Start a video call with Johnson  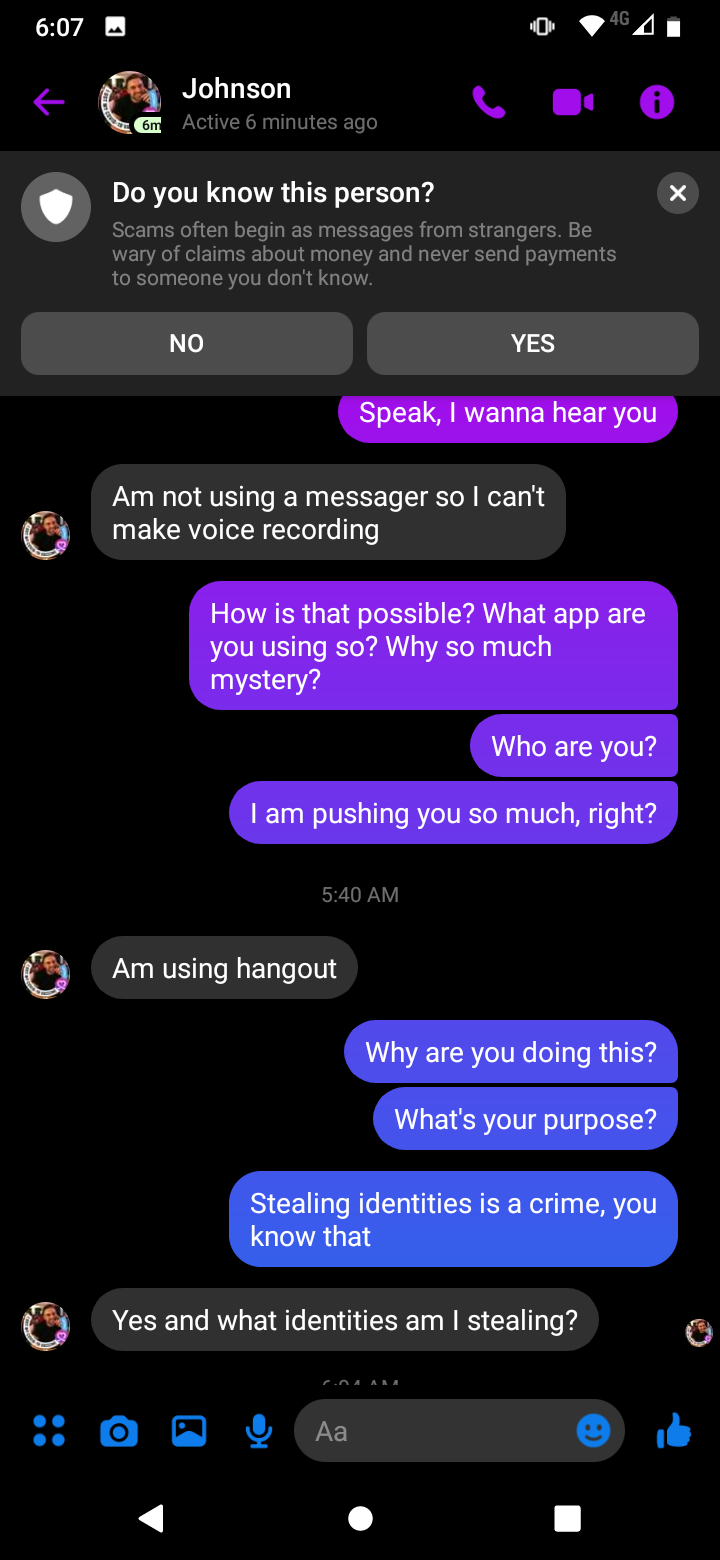(573, 102)
